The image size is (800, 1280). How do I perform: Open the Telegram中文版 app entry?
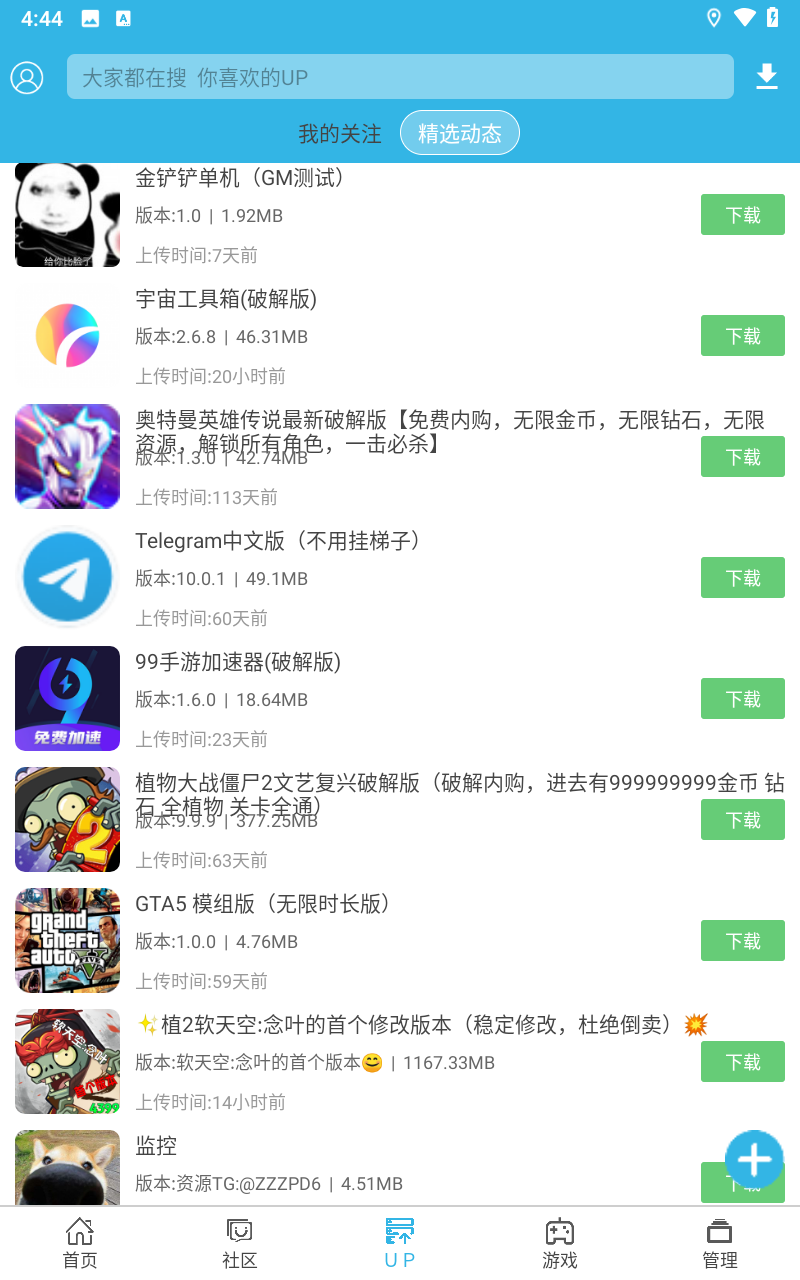pos(280,542)
